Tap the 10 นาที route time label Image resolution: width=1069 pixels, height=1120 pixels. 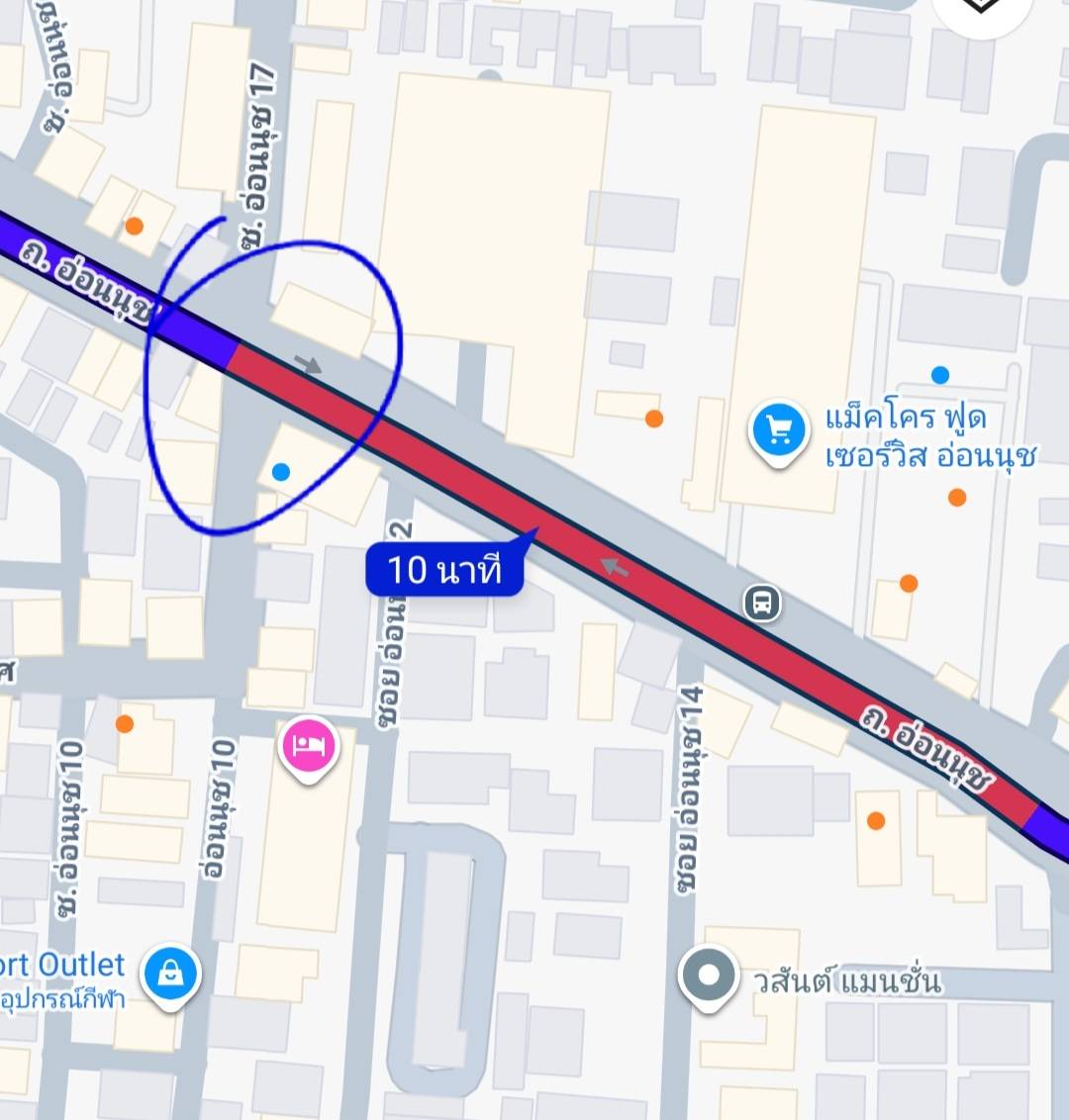444,569
